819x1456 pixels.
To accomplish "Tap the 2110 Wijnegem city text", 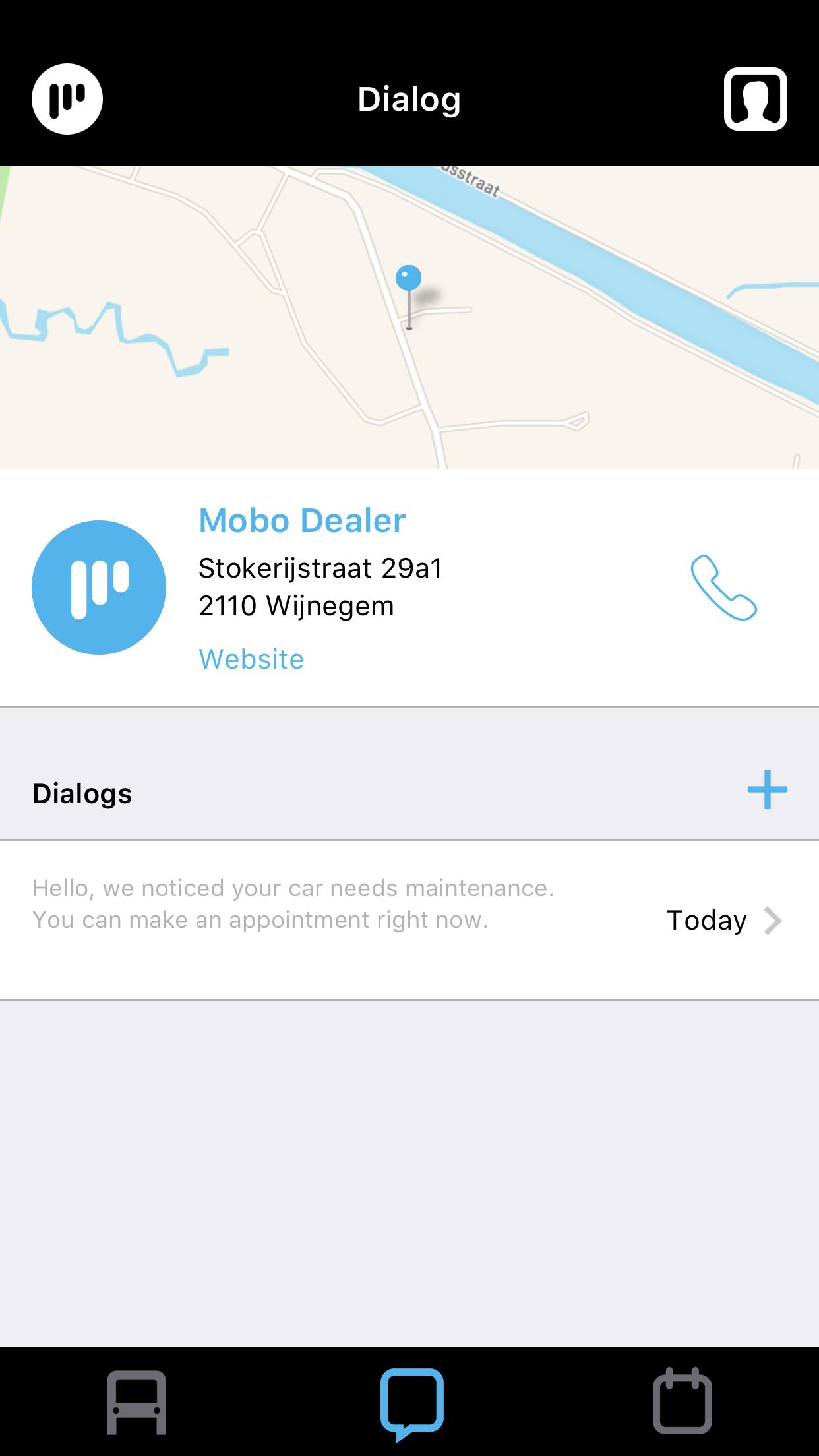I will tap(295, 606).
